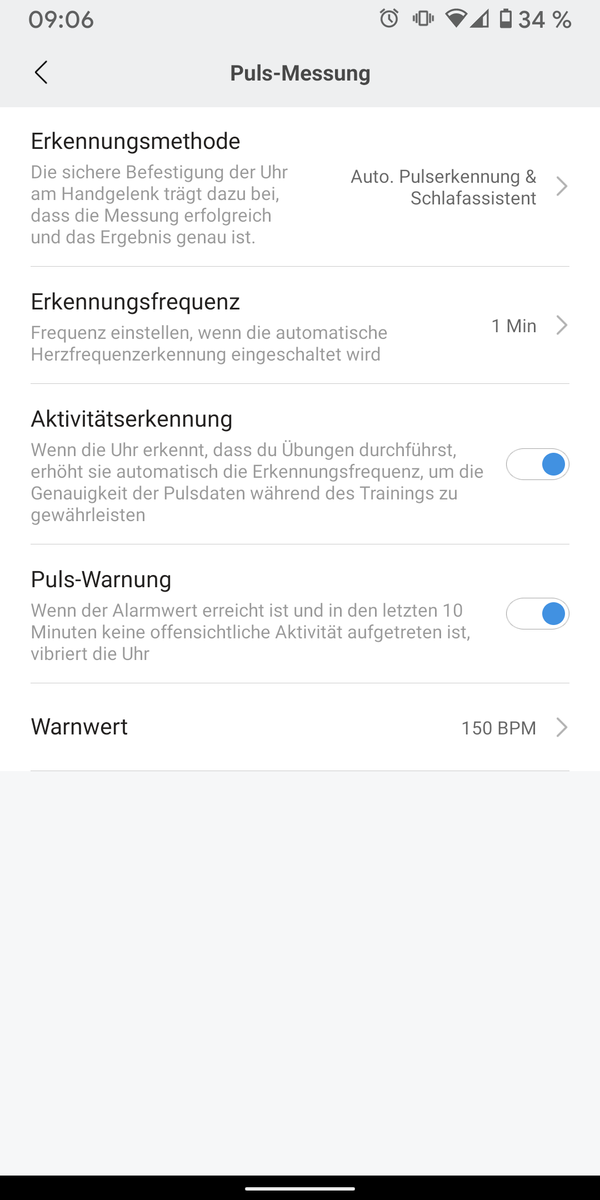Open Erkennungsmethode setting
The image size is (600, 1200).
coord(300,187)
